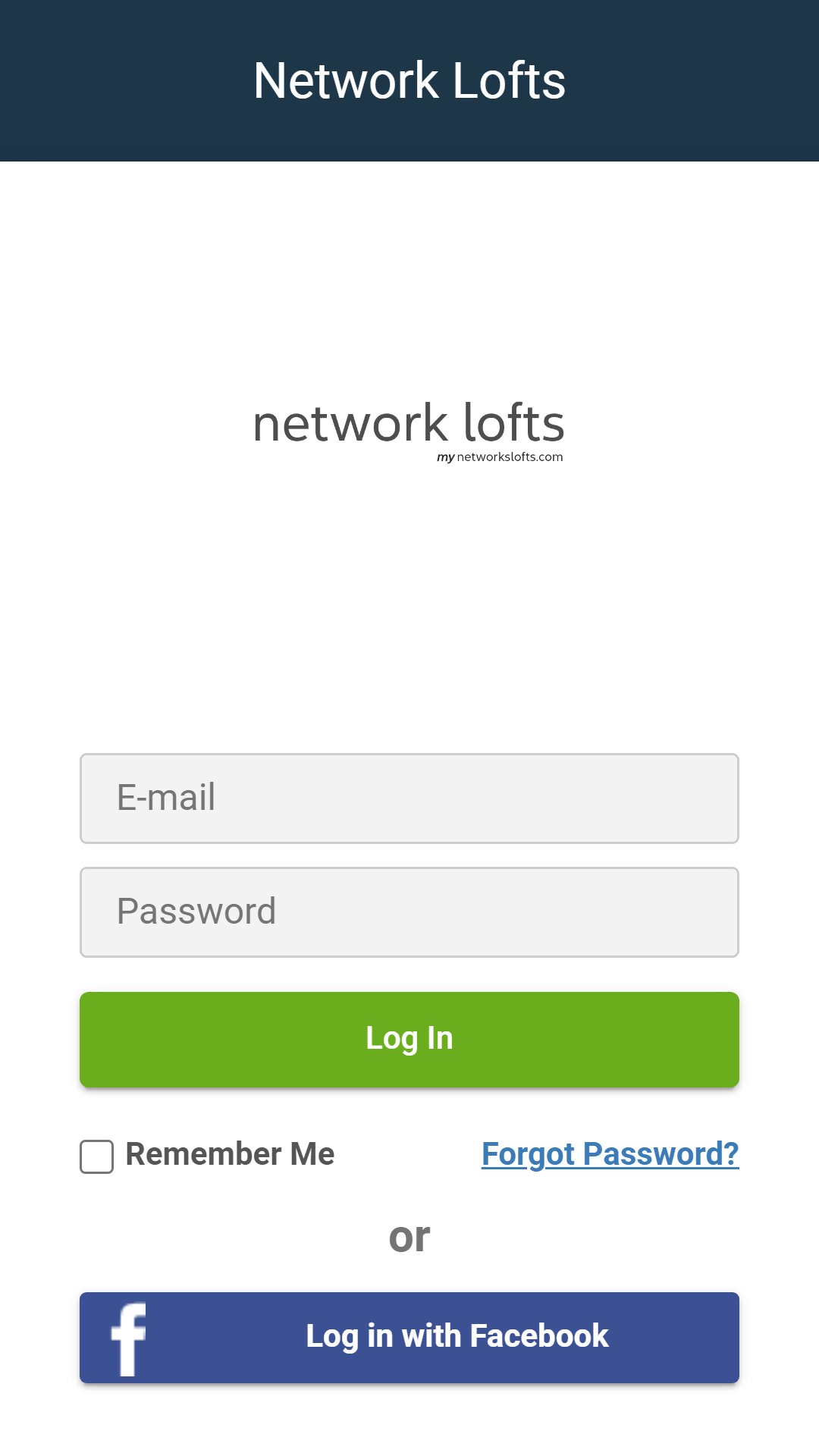Viewport: 819px width, 1456px height.
Task: Check the Remember Me checkbox
Action: coord(97,1156)
